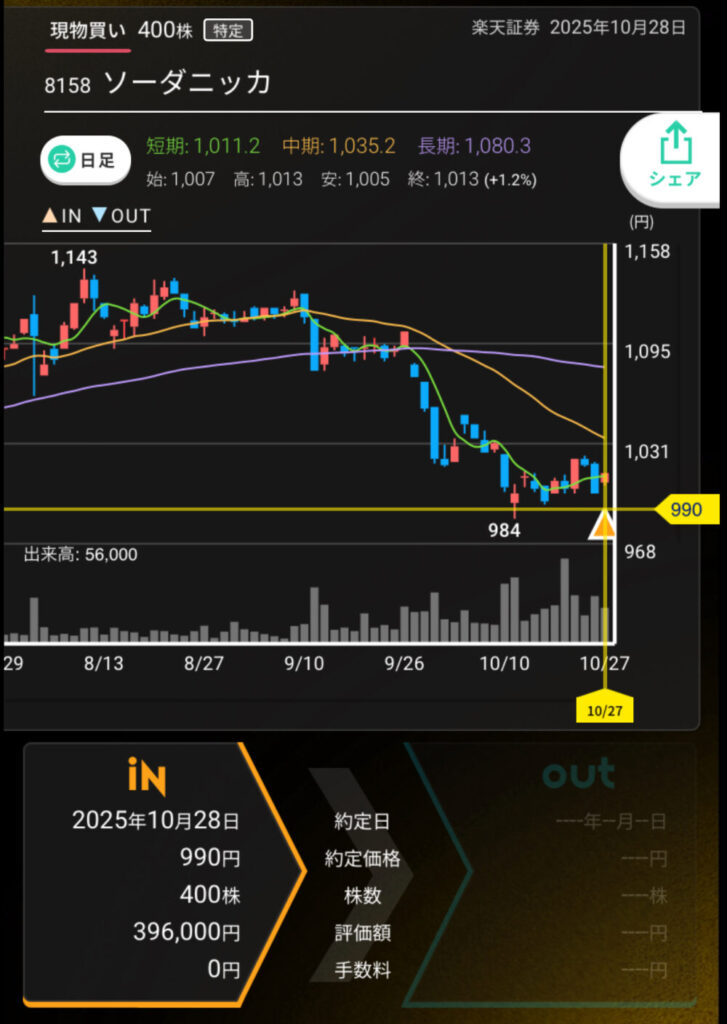Switch the 日足 chart period button
This screenshot has width=727, height=1024.
coord(85,160)
